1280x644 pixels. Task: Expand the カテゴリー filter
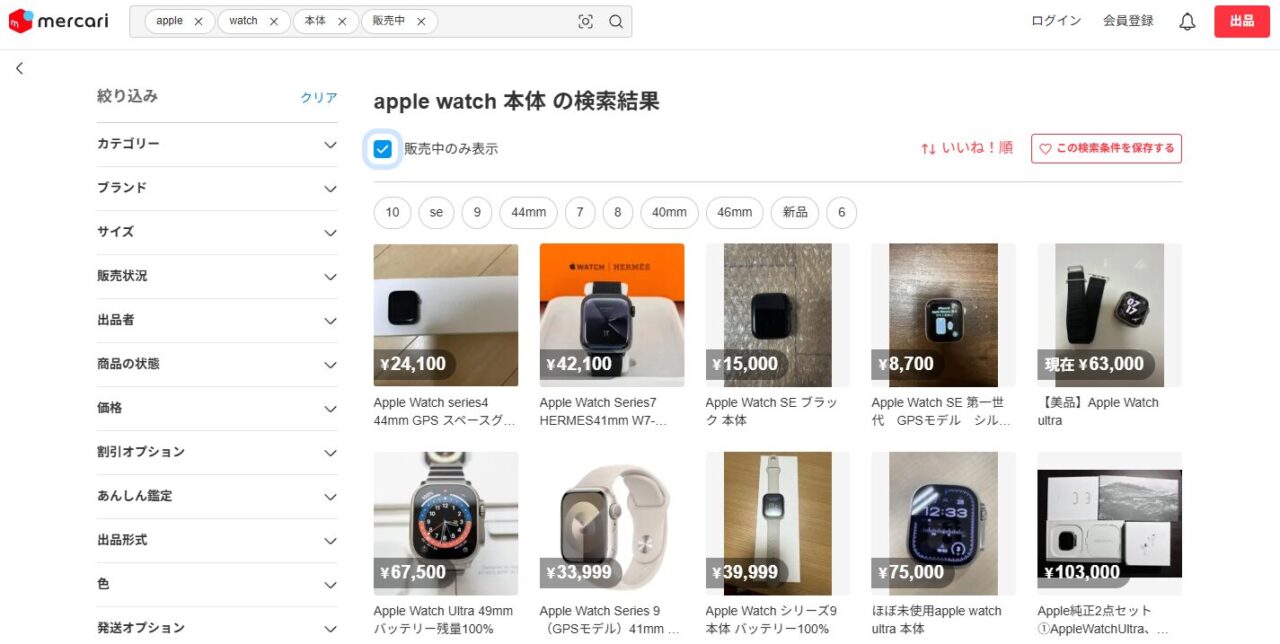(x=217, y=145)
